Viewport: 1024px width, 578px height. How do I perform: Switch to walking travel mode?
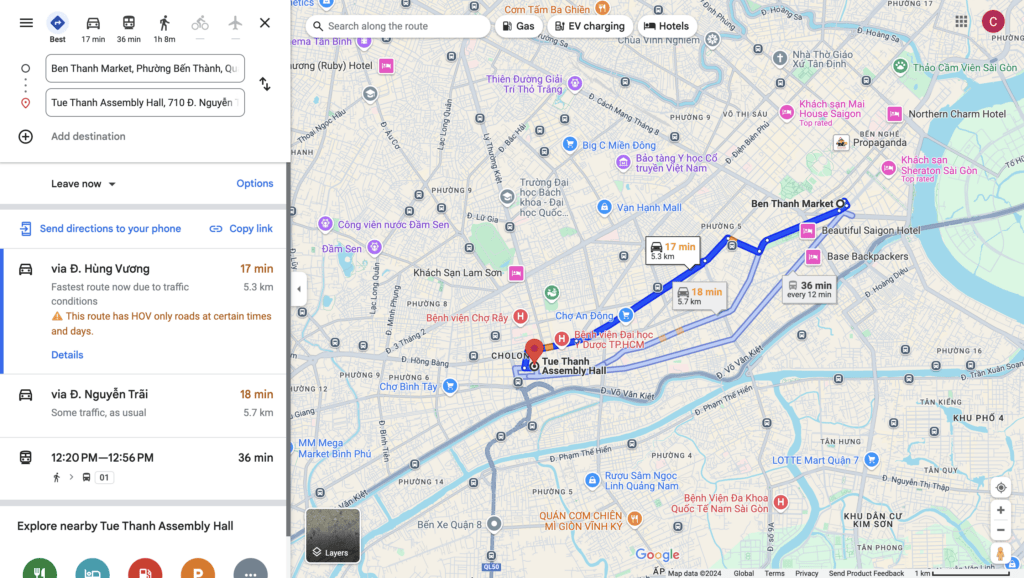(x=164, y=28)
